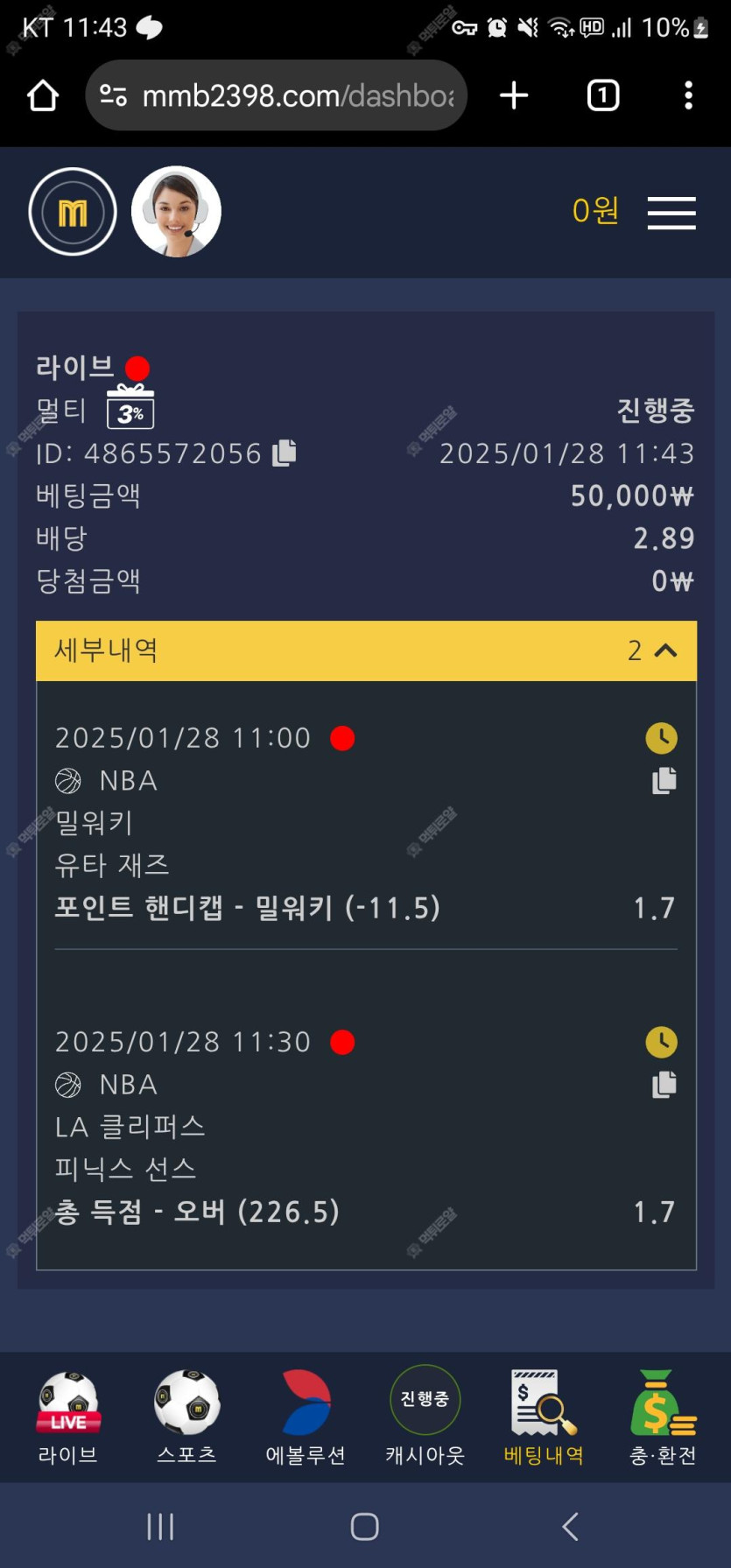Copy the LA 클리퍼스 vs 피닉스 선스 selection

(x=664, y=1085)
